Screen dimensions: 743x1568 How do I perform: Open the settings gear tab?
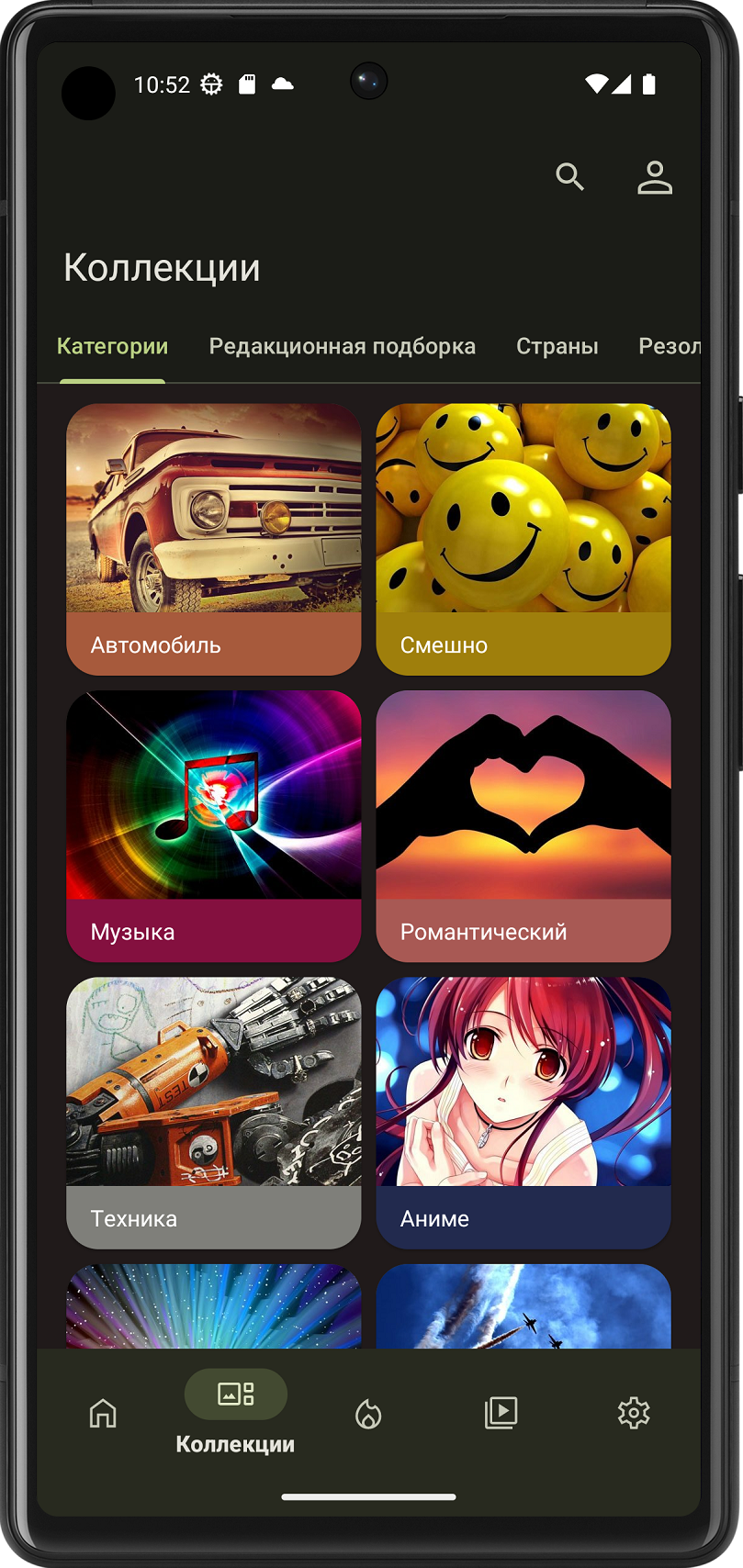pyautogui.click(x=634, y=1413)
